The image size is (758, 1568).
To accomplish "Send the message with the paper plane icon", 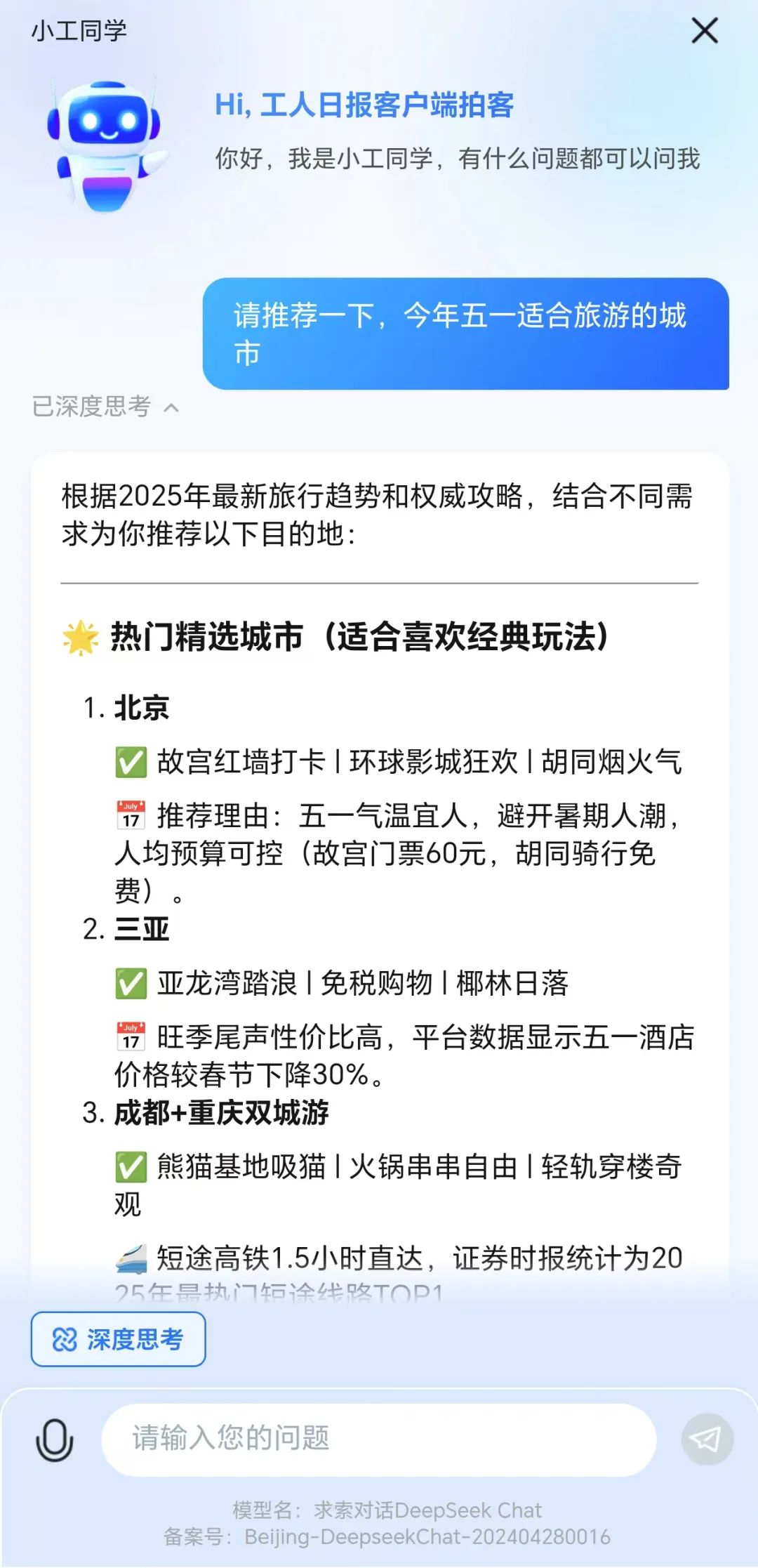I will pos(707,1439).
